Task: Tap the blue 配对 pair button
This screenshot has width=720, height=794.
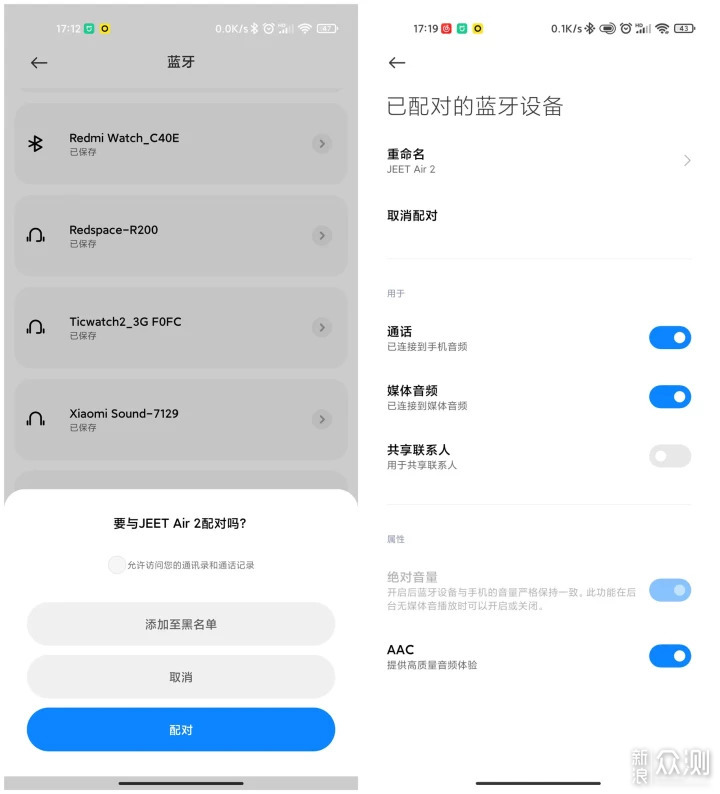Action: pos(180,729)
